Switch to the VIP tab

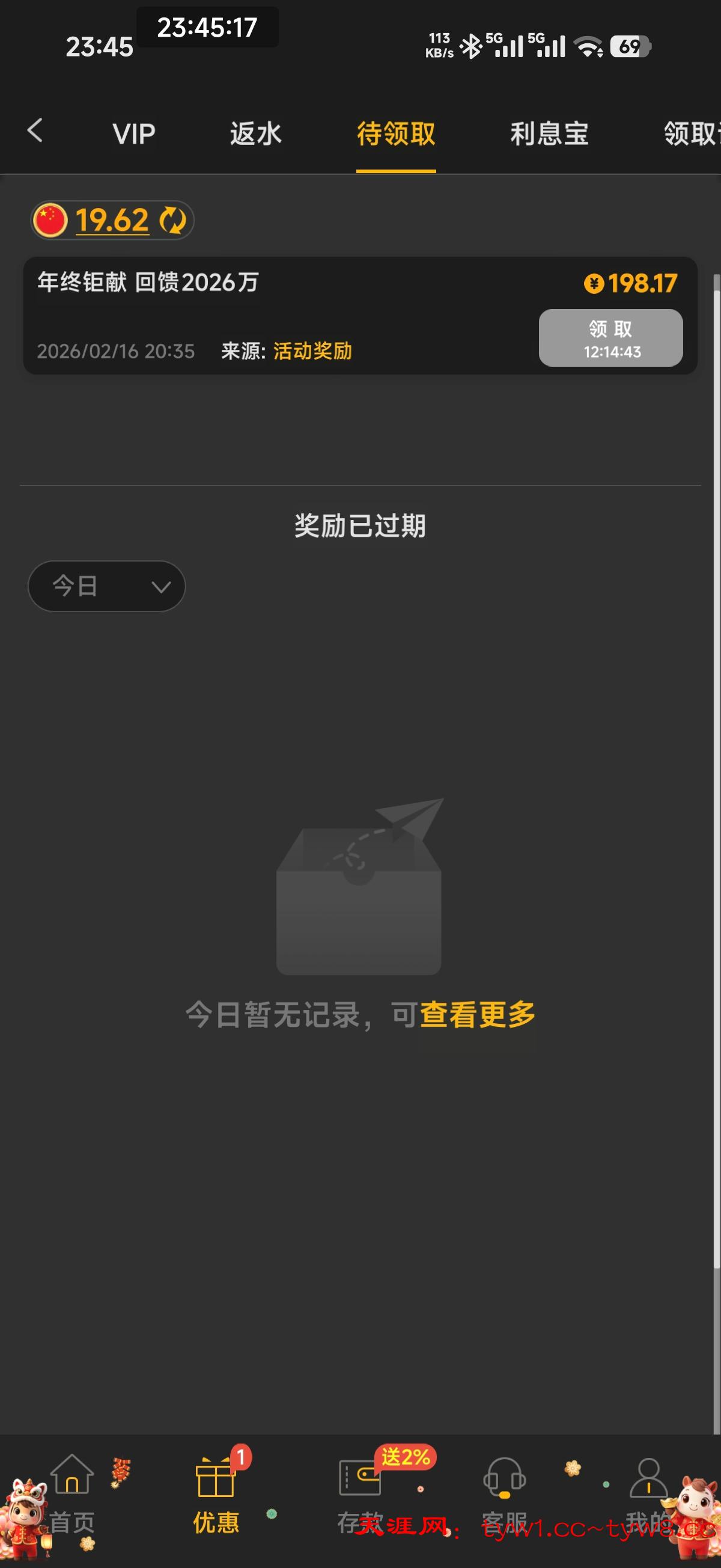click(x=134, y=134)
